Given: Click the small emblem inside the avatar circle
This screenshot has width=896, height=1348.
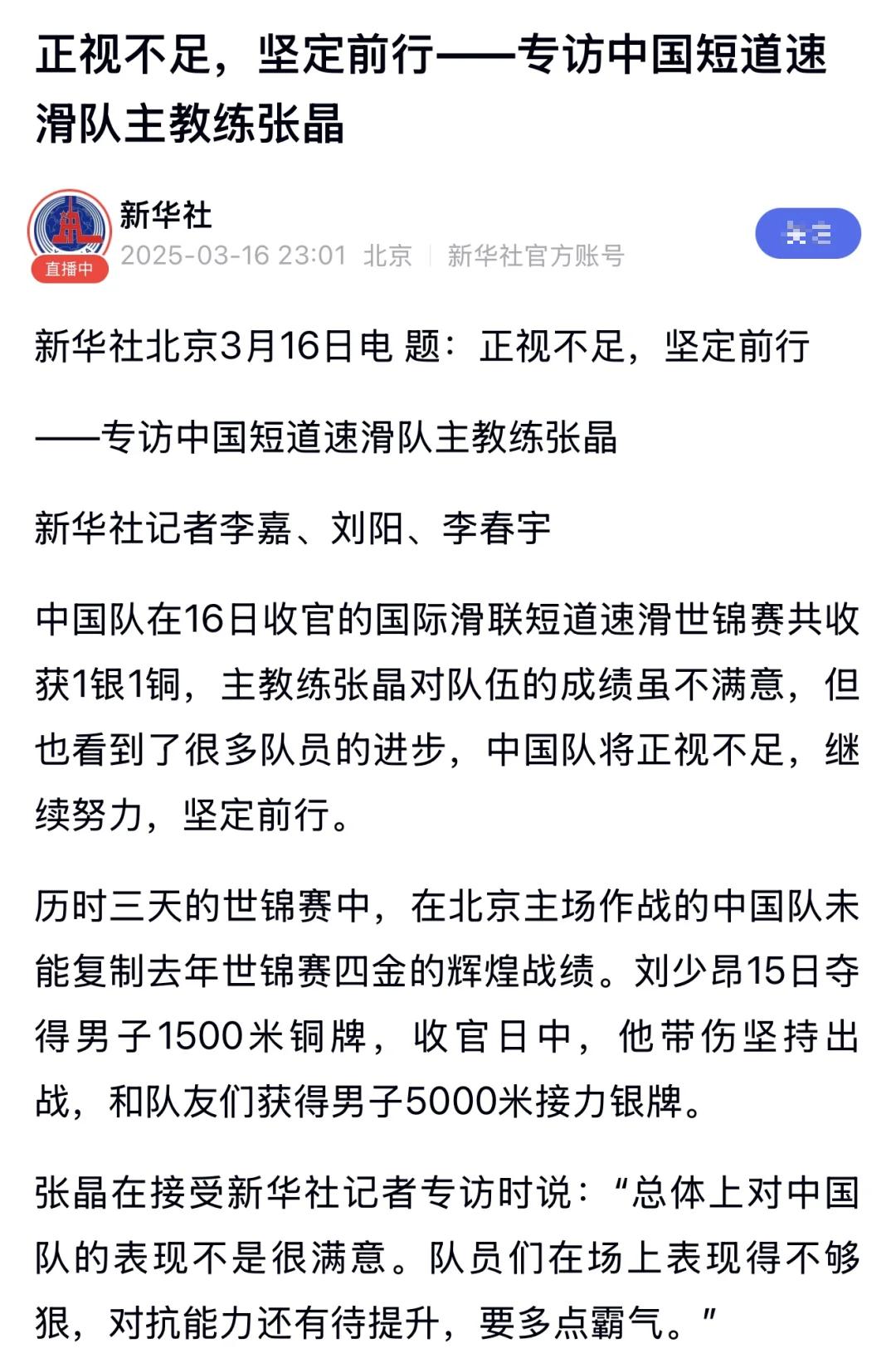Looking at the screenshot, I should (71, 226).
